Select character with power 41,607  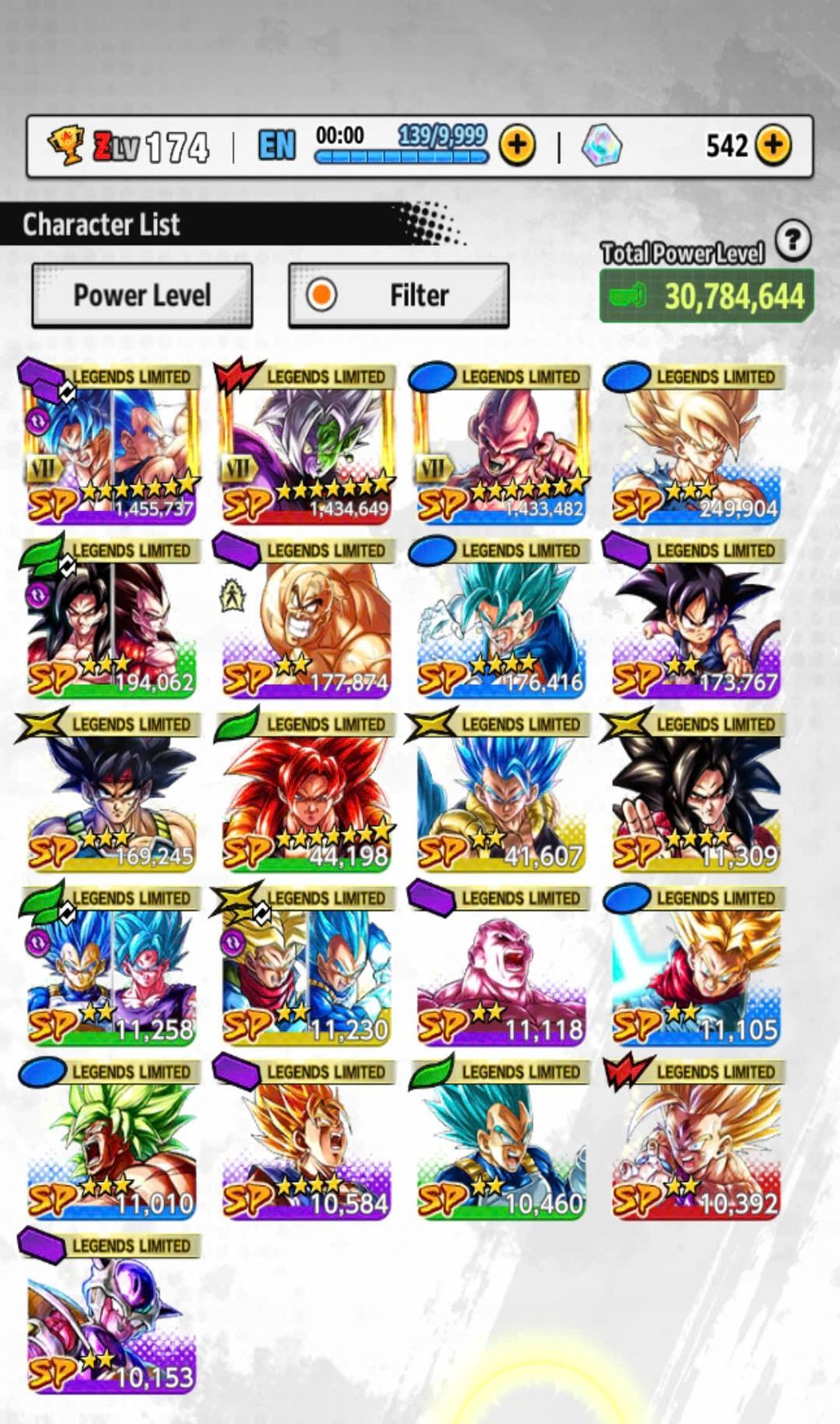[500, 797]
